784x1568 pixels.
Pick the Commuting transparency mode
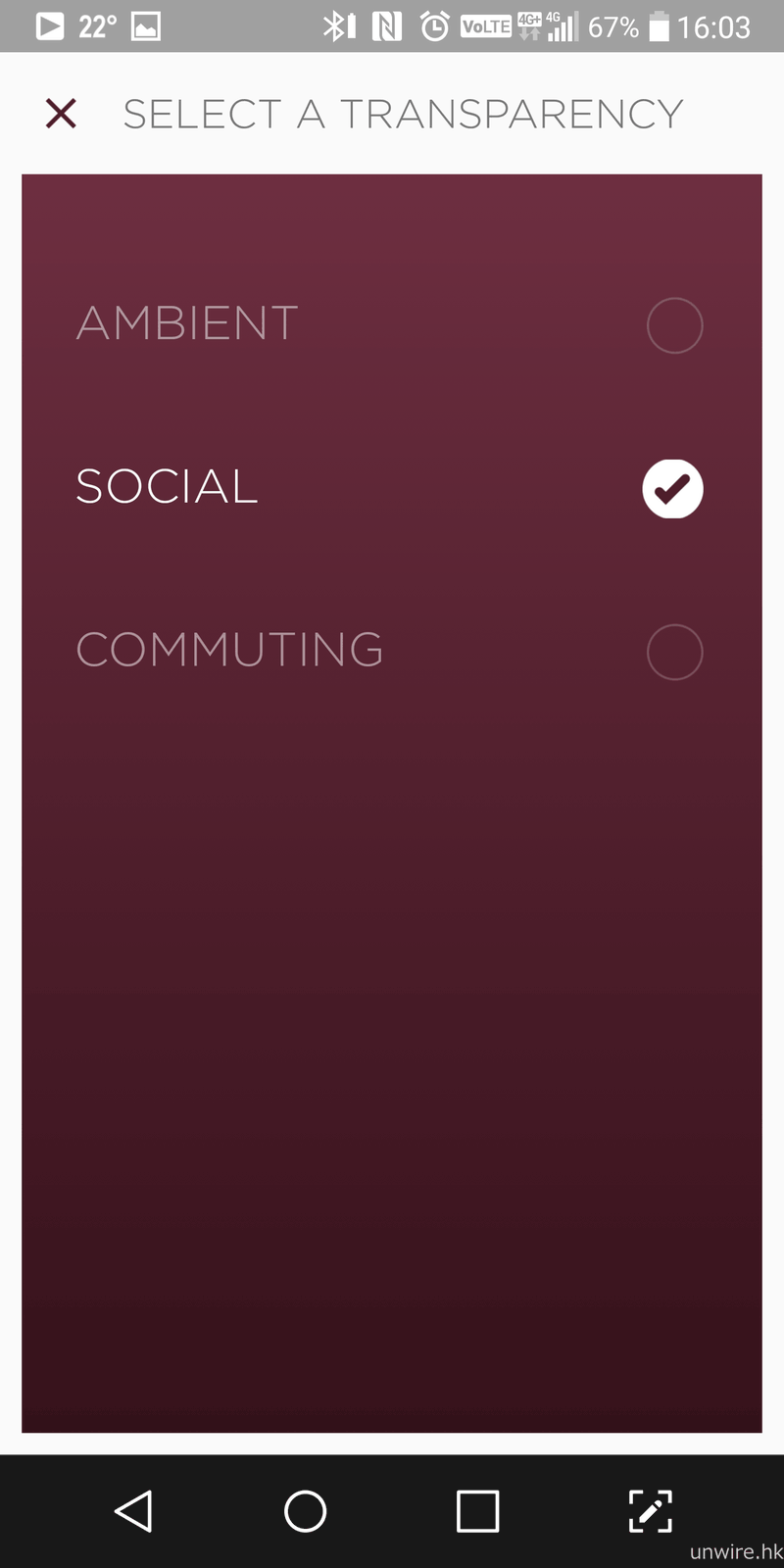pyautogui.click(x=674, y=652)
